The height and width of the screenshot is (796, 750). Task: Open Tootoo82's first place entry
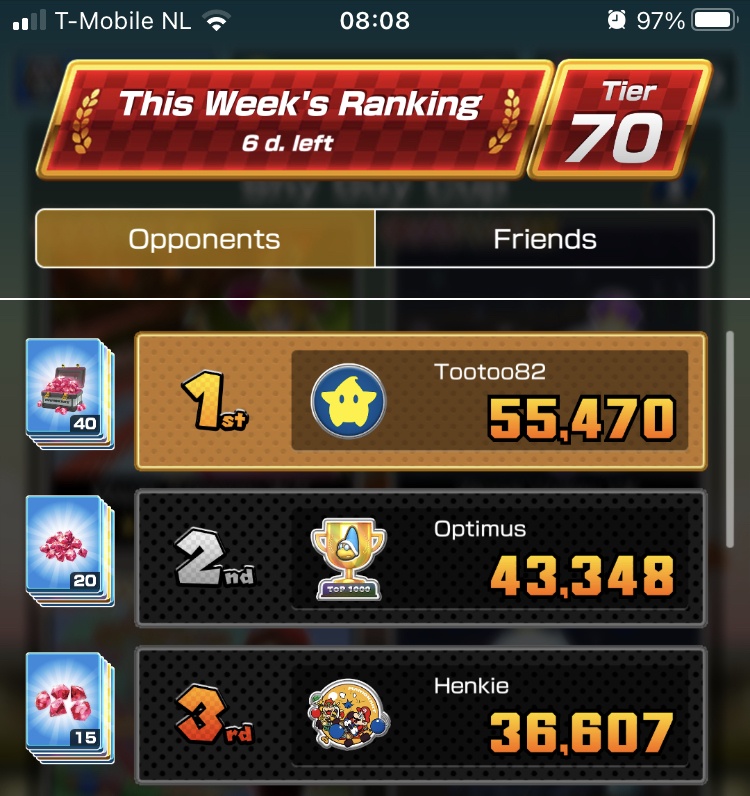[420, 401]
